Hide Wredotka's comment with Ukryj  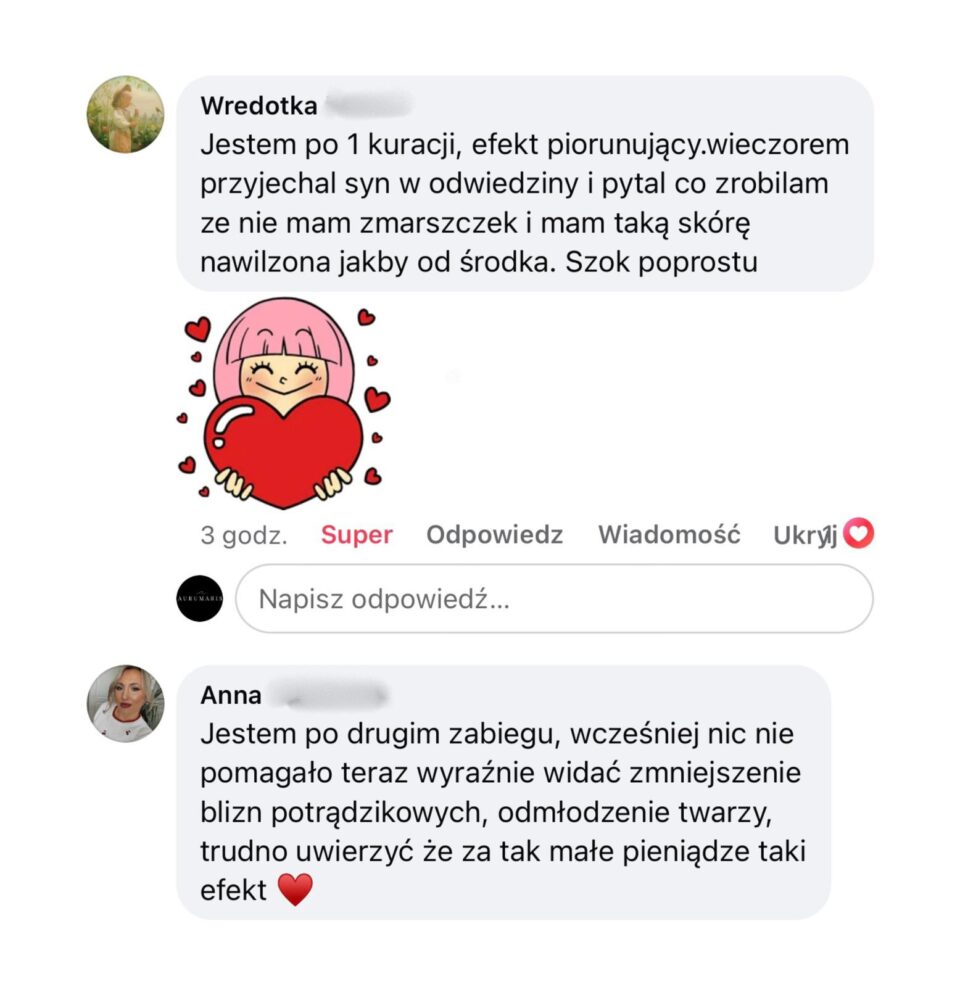point(797,535)
